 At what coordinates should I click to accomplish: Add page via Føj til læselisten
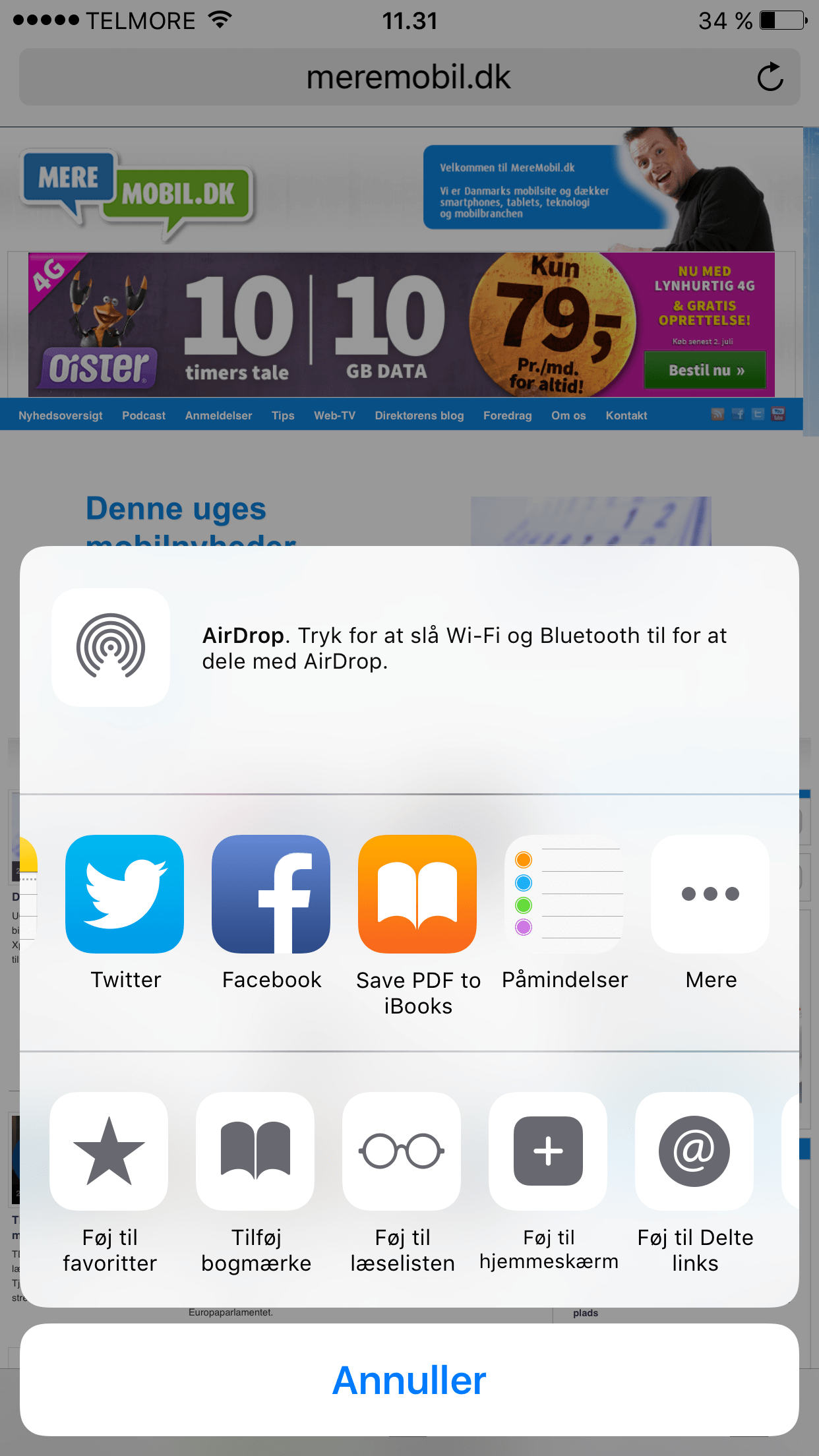(x=402, y=1151)
